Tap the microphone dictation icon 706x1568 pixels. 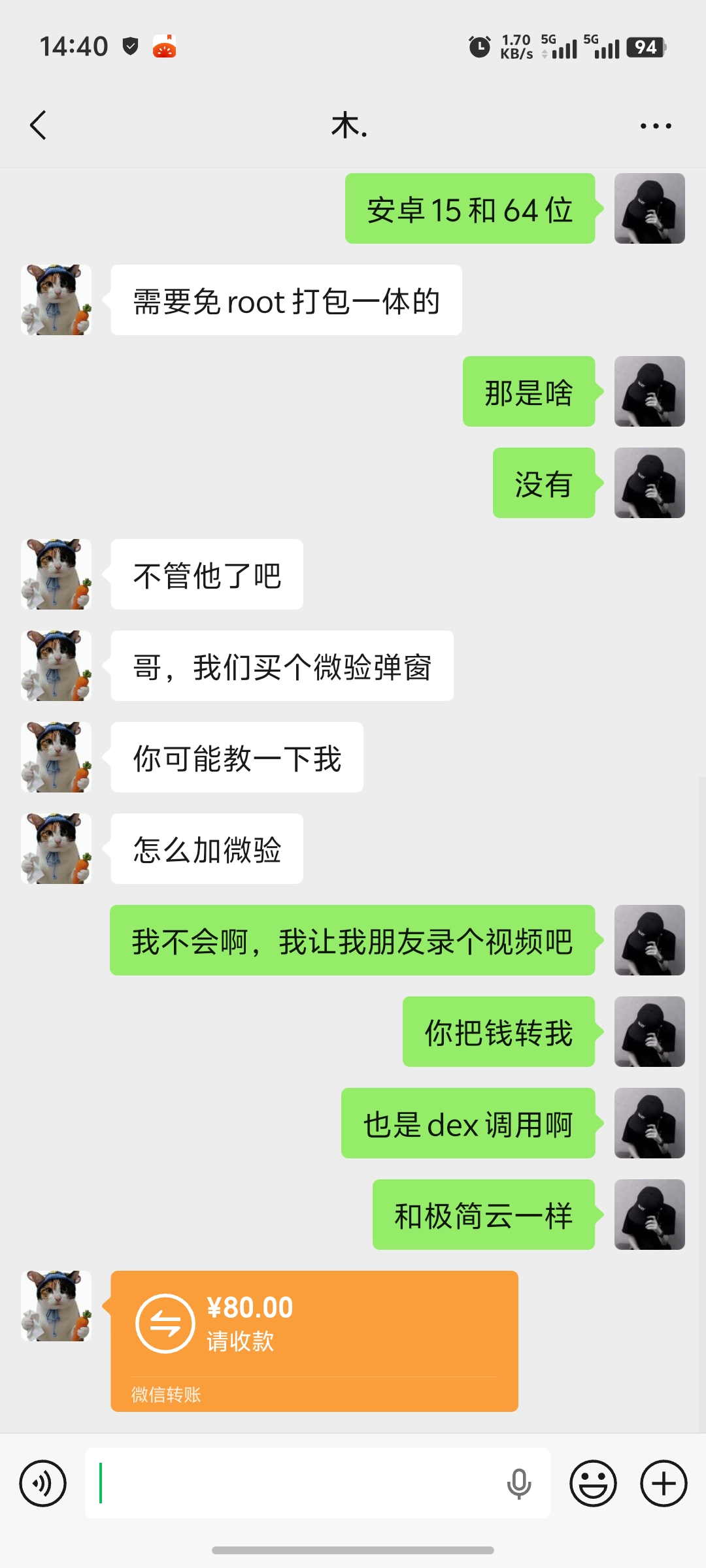(x=519, y=1483)
